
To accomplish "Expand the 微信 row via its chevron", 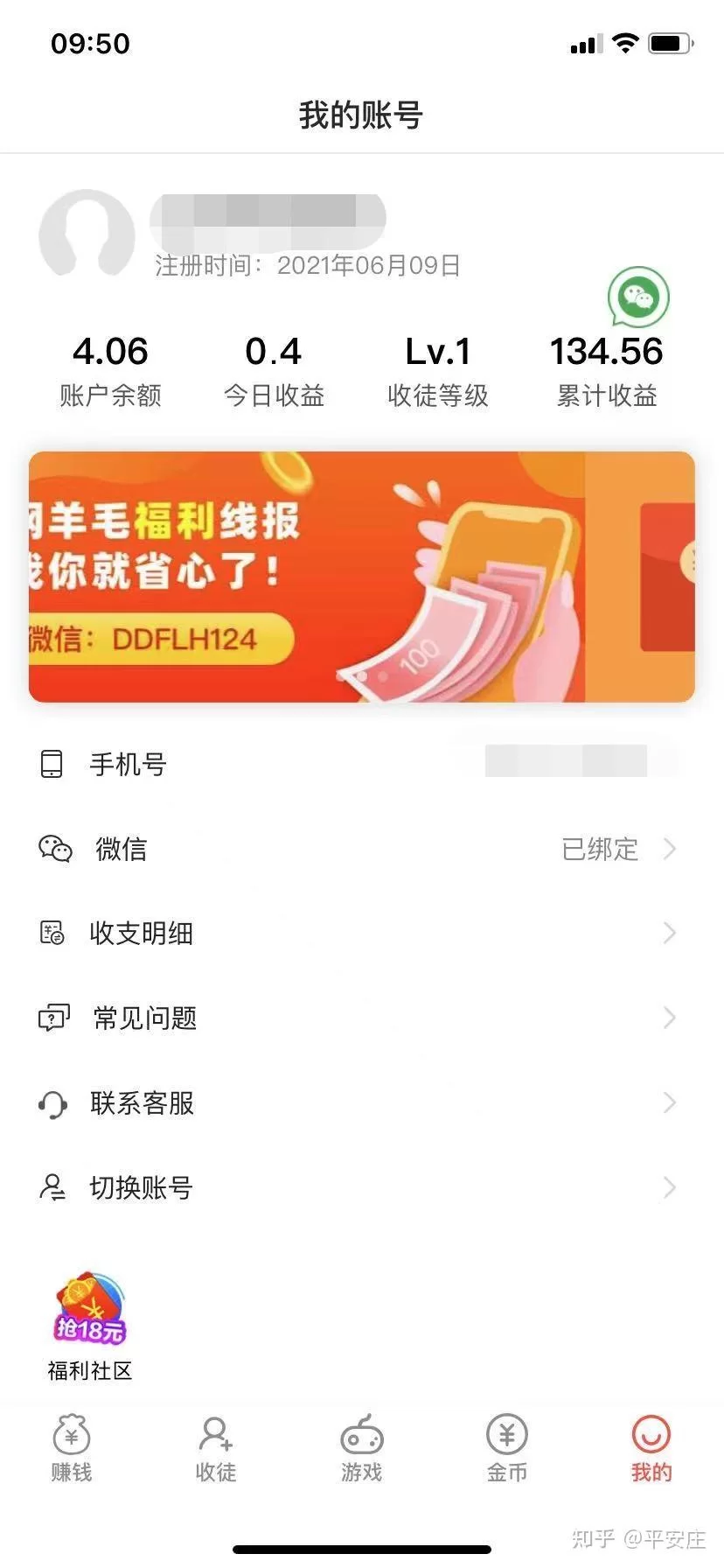I will tap(668, 849).
